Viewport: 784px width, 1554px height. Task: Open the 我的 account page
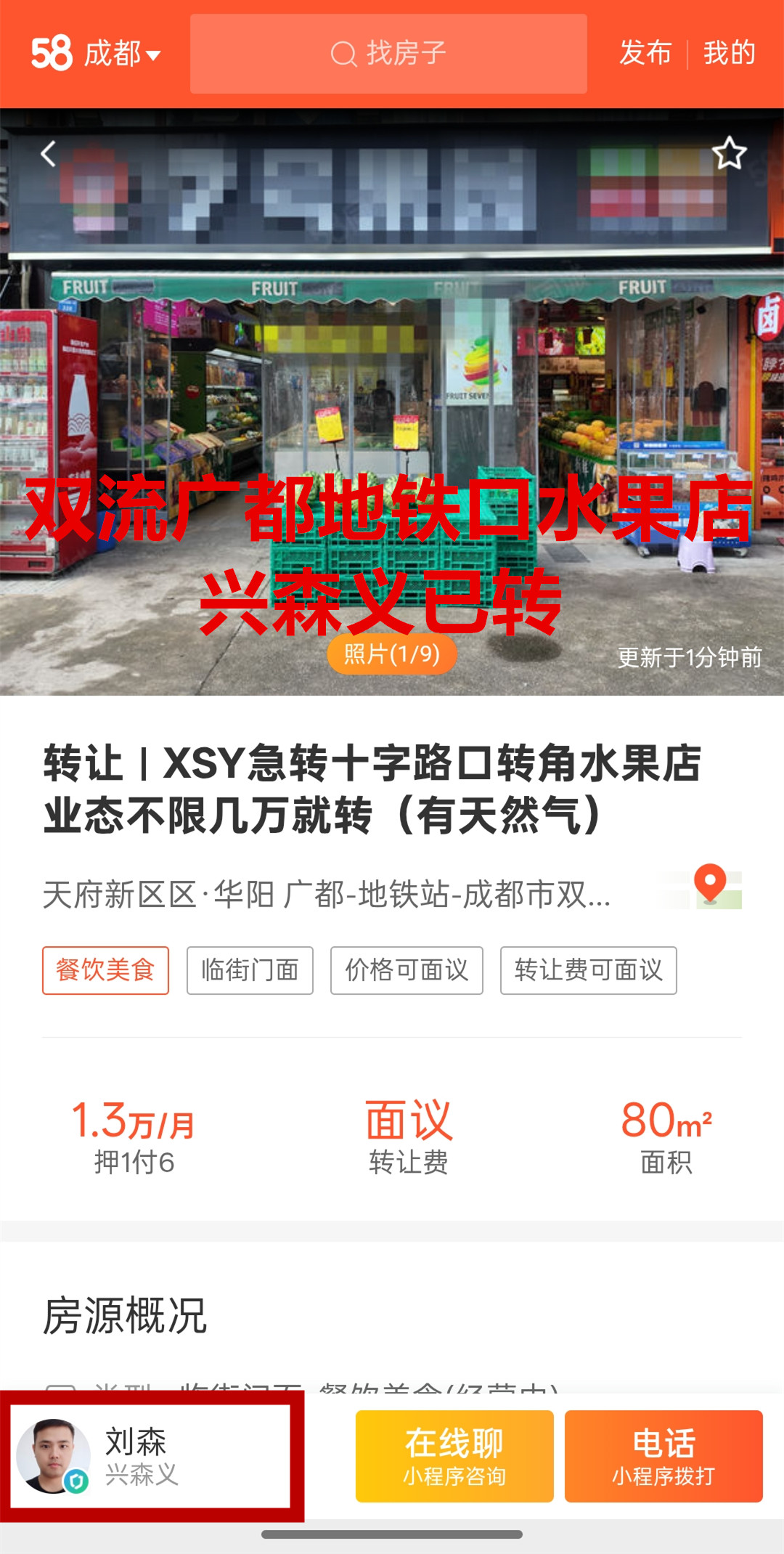tap(729, 54)
